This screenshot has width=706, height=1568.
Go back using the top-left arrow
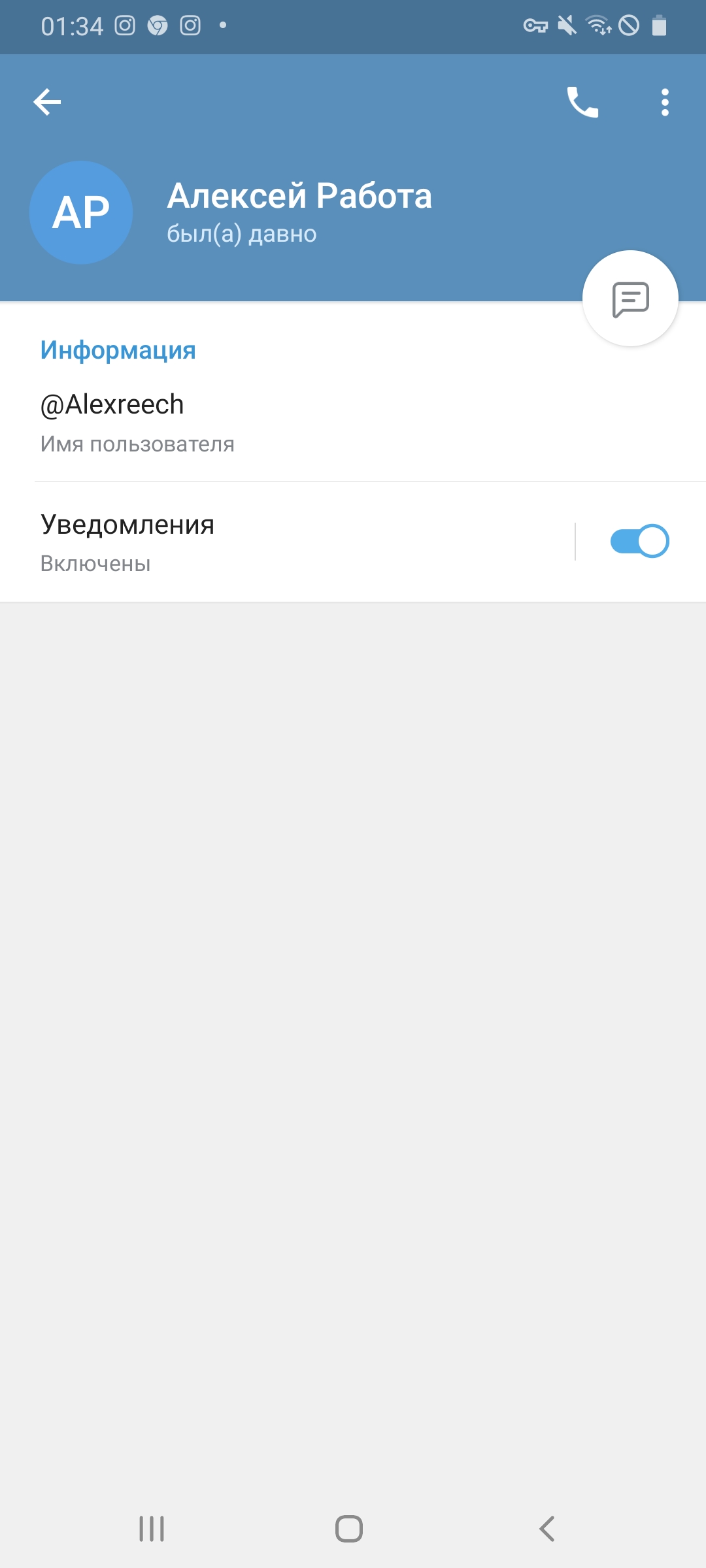point(47,102)
